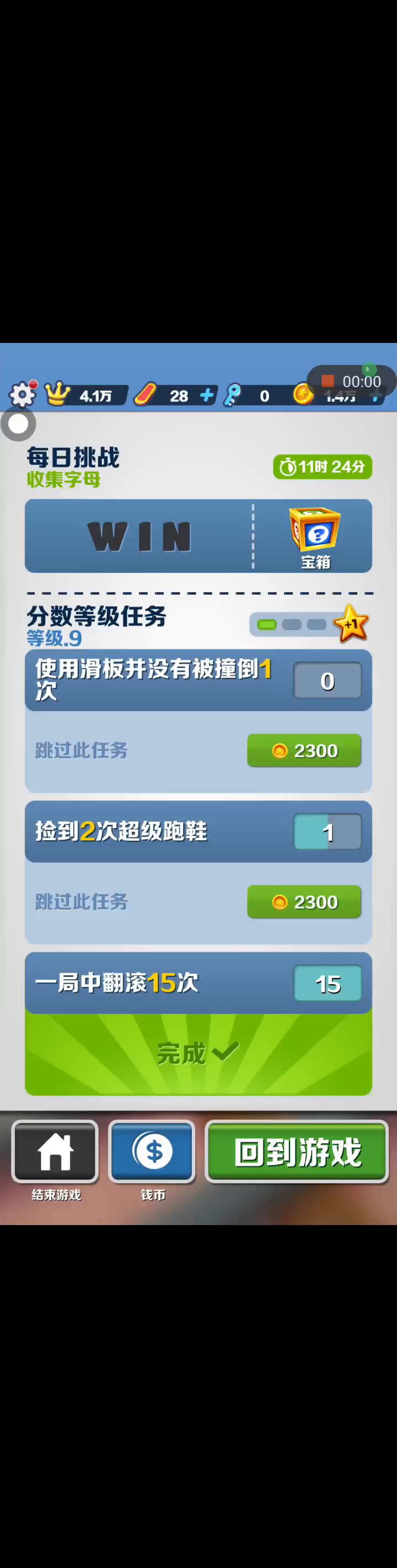This screenshot has width=397, height=1568.
Task: Stop the screen recording timer
Action: coord(328,380)
